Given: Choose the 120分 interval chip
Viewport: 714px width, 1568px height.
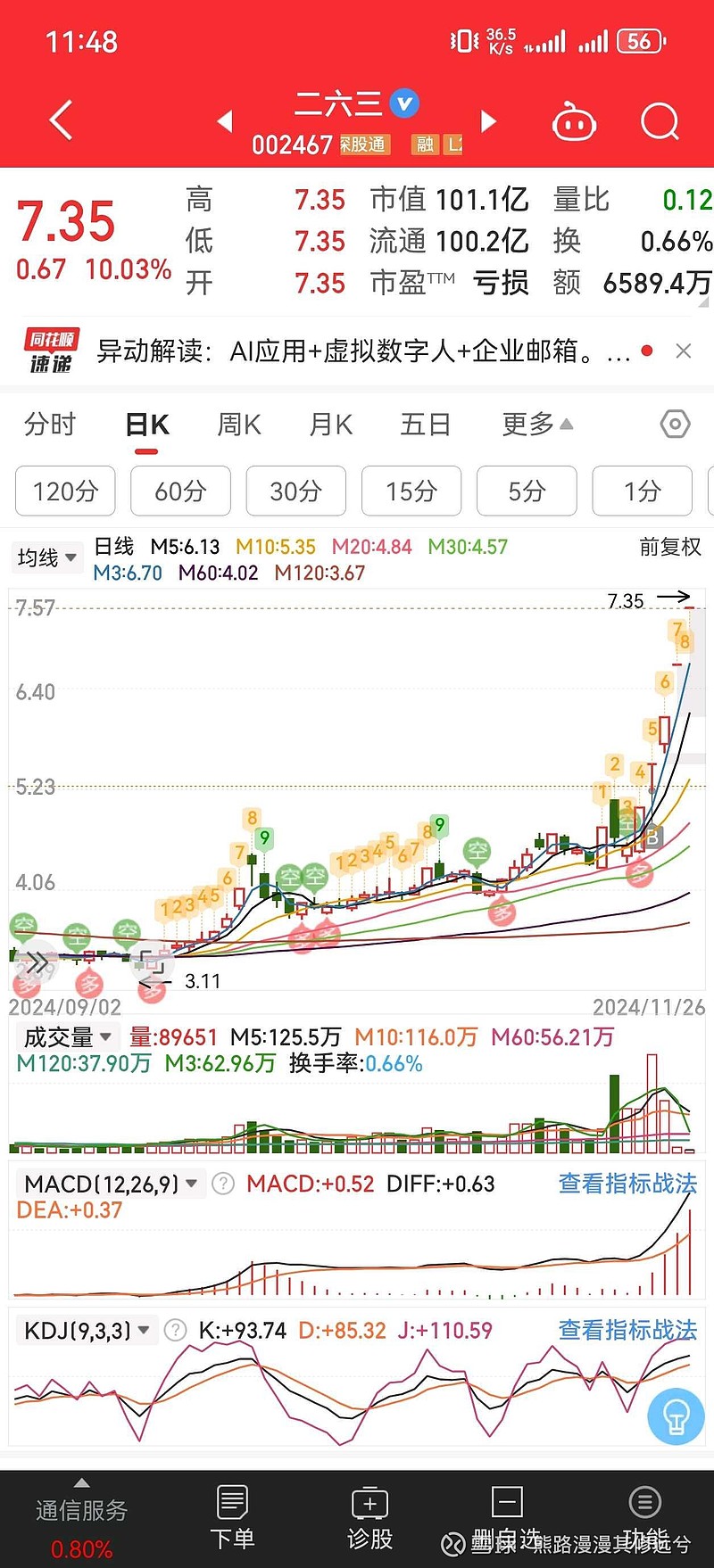Looking at the screenshot, I should tap(65, 491).
